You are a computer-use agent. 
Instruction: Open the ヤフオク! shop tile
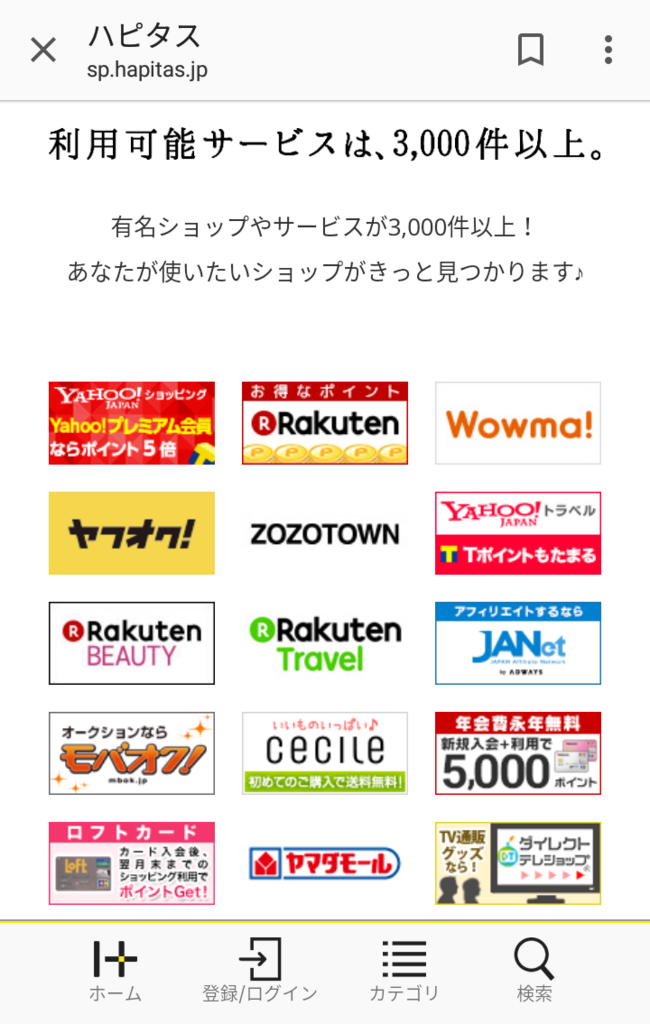tap(131, 533)
